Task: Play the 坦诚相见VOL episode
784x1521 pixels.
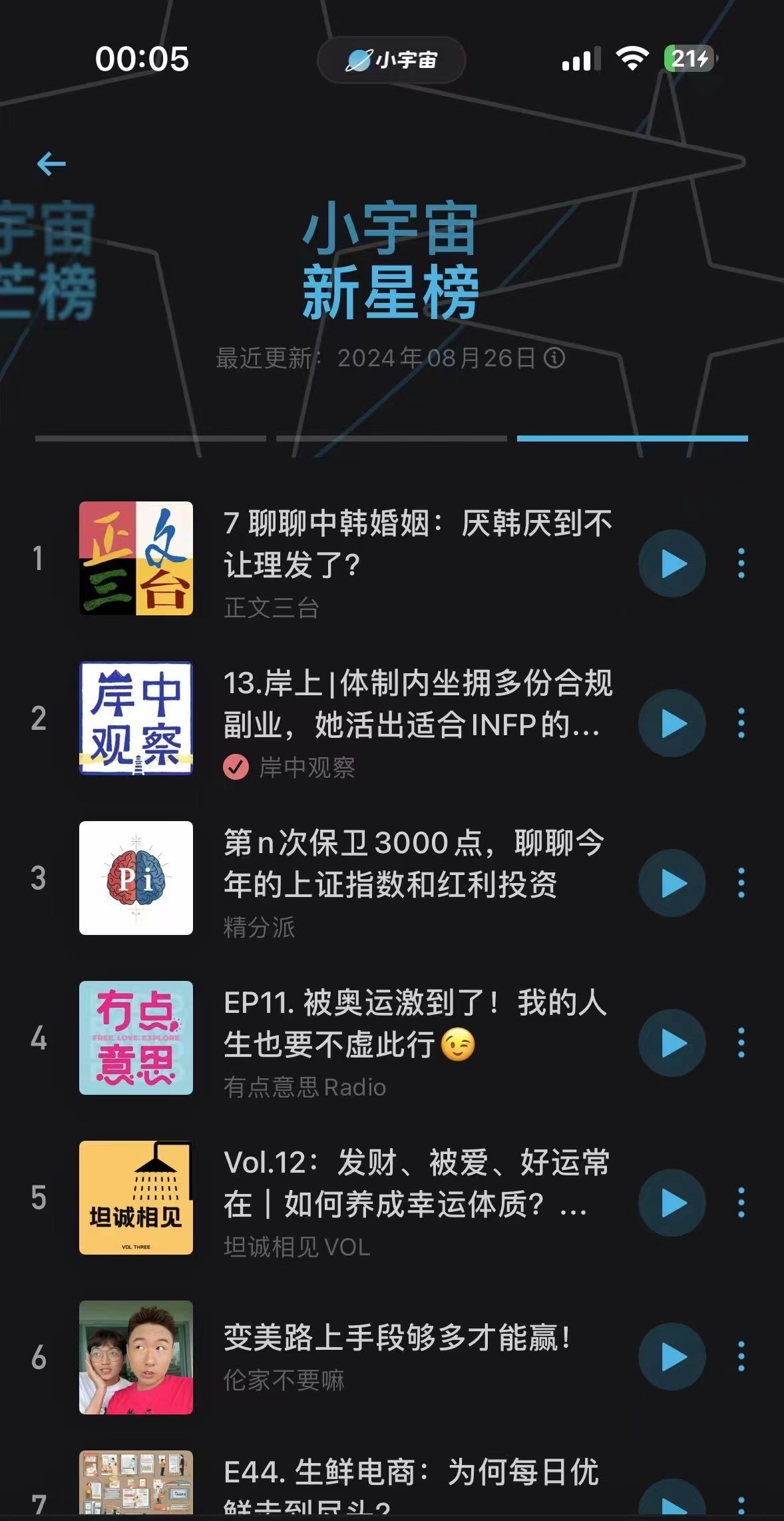Action: point(672,1203)
